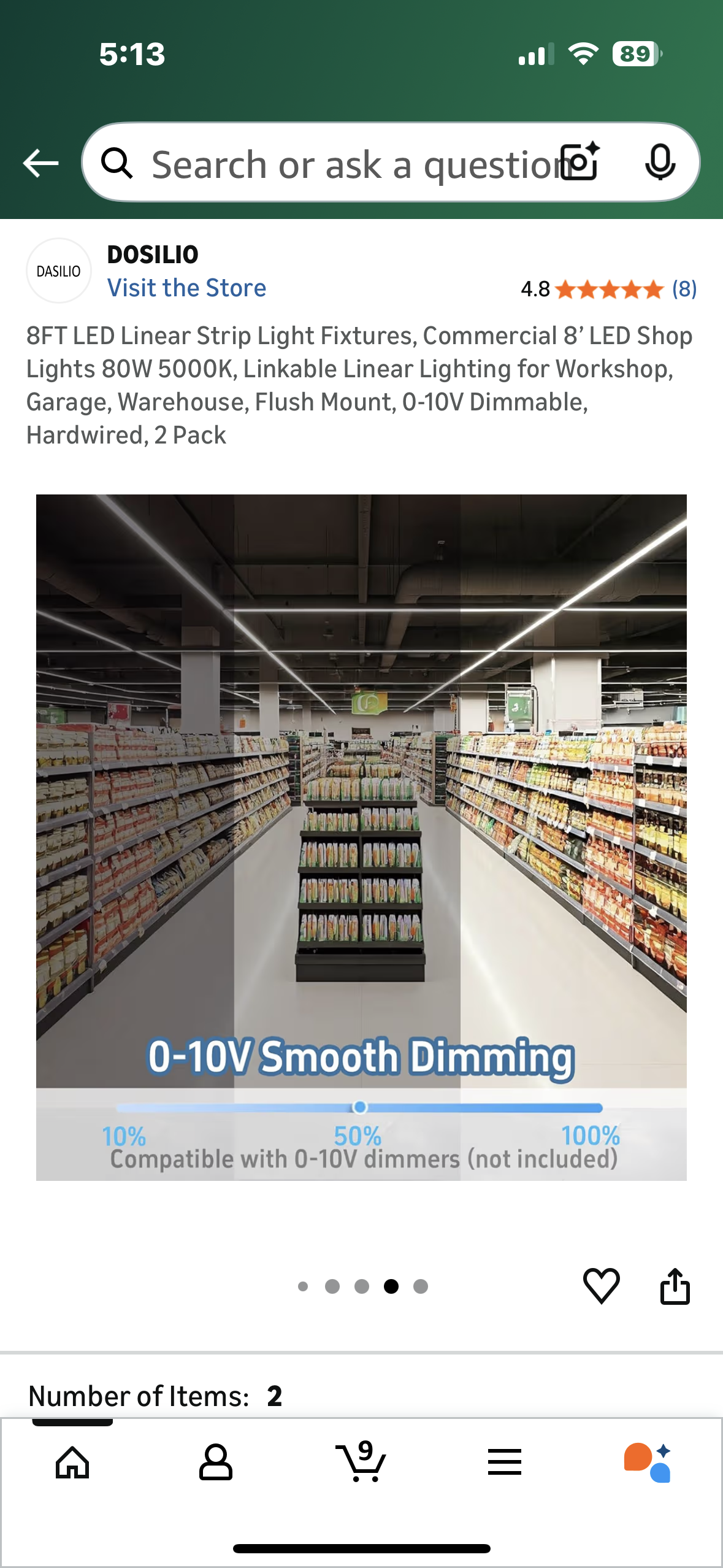Add this item to wish list heart

[601, 1285]
